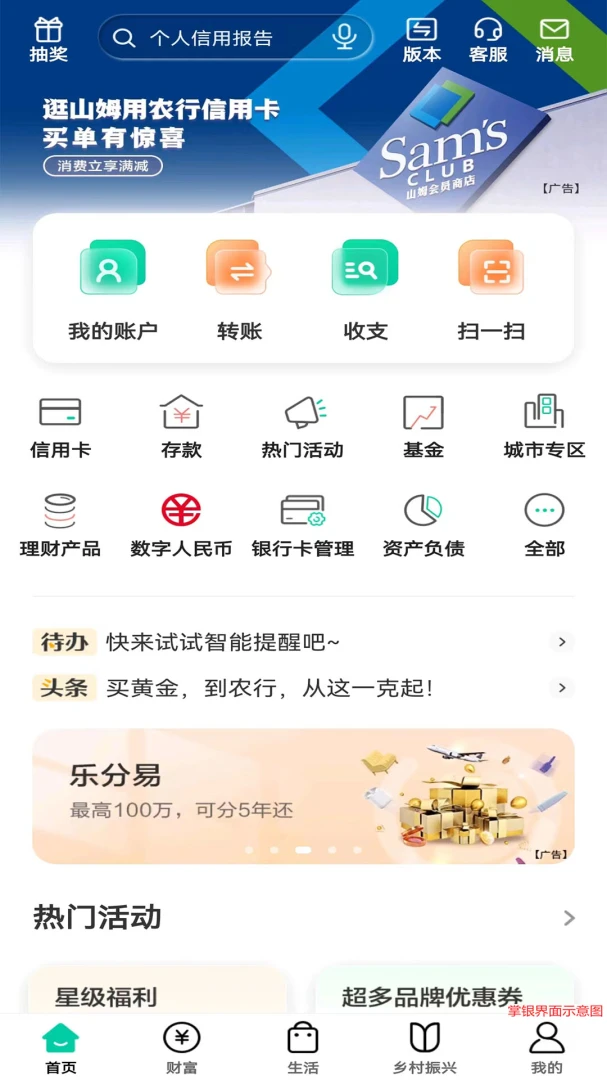
Task: Switch to the 财富 tab
Action: pos(181,1048)
